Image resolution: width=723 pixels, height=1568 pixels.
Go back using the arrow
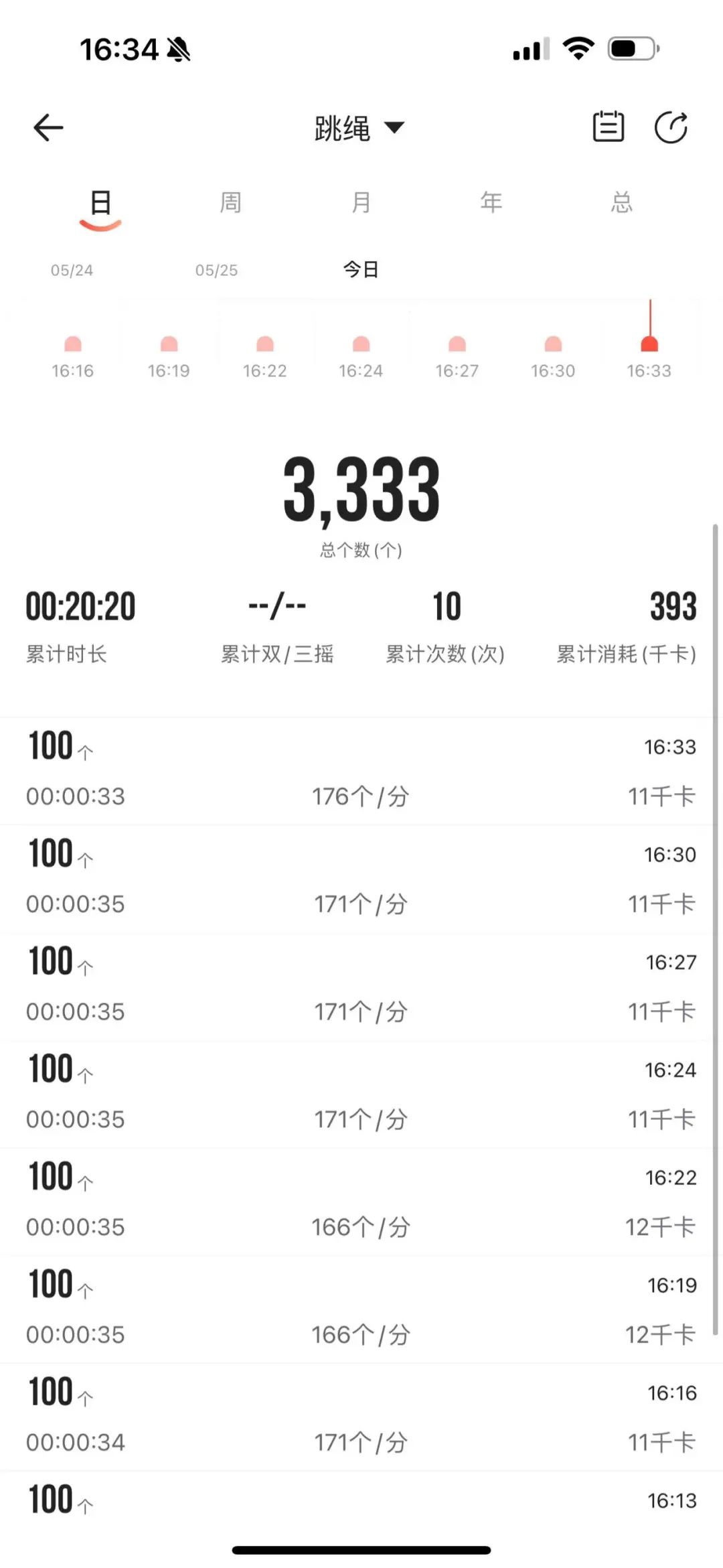click(48, 127)
